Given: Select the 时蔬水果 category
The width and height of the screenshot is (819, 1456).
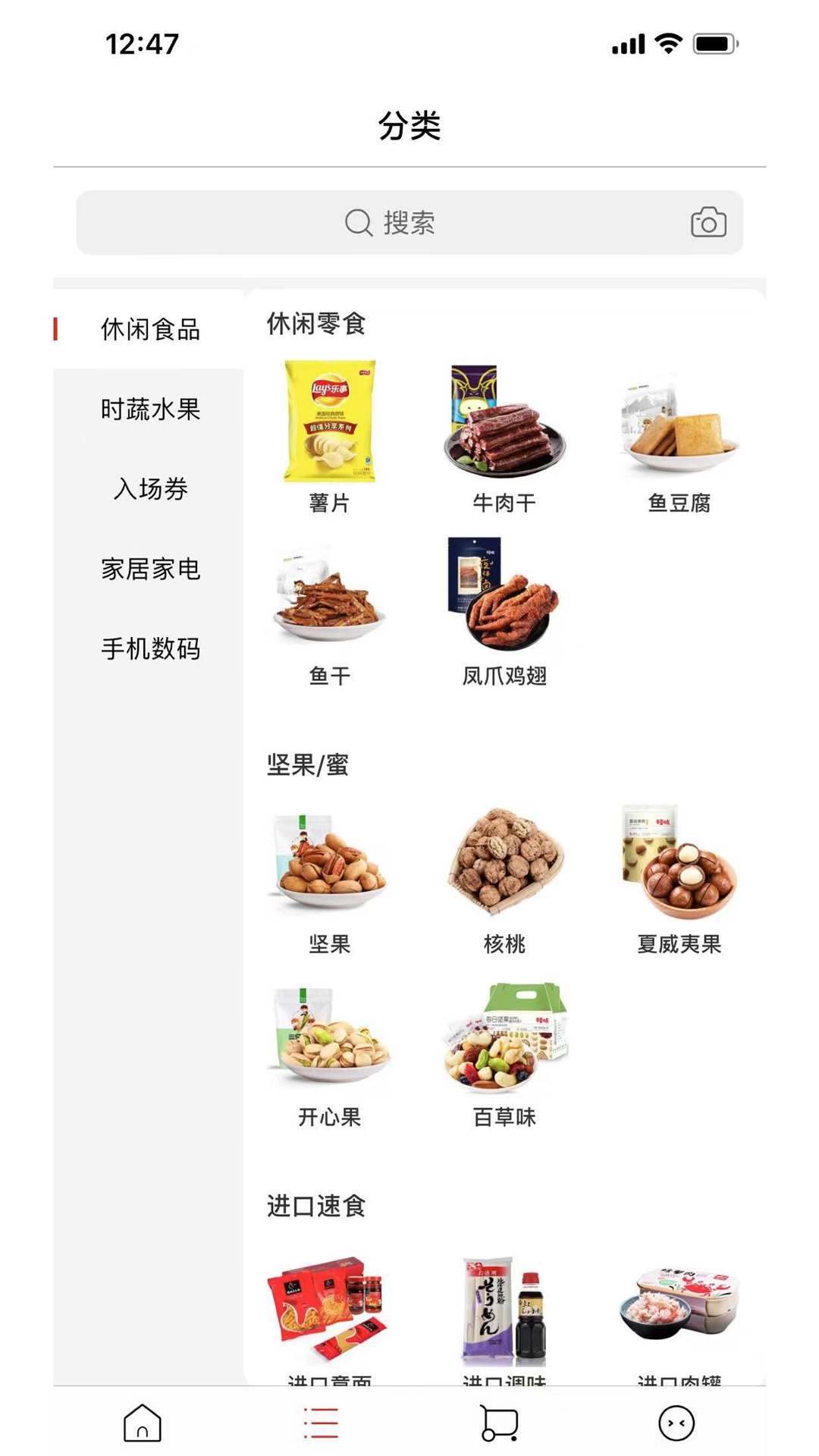Looking at the screenshot, I should tap(150, 409).
